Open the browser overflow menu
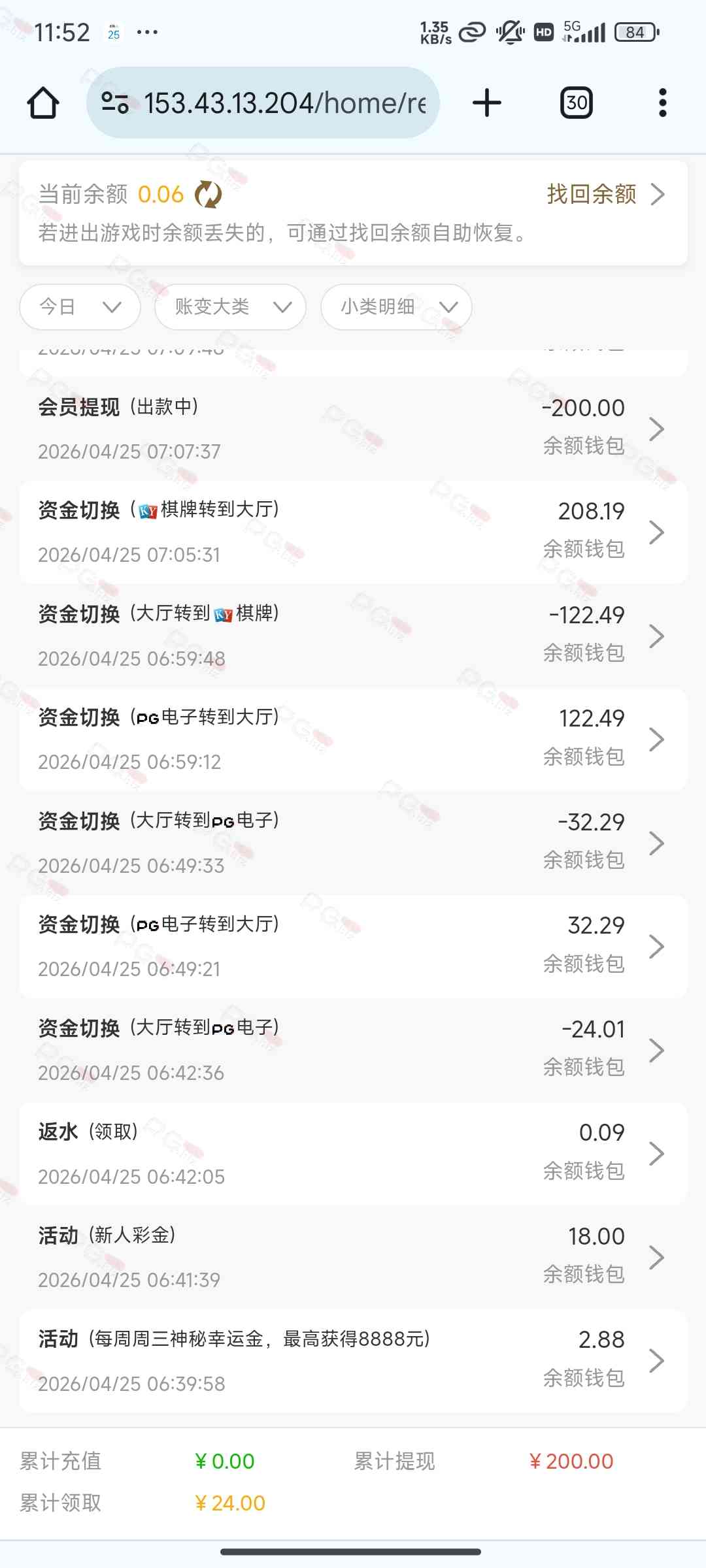706x1568 pixels. [x=662, y=103]
